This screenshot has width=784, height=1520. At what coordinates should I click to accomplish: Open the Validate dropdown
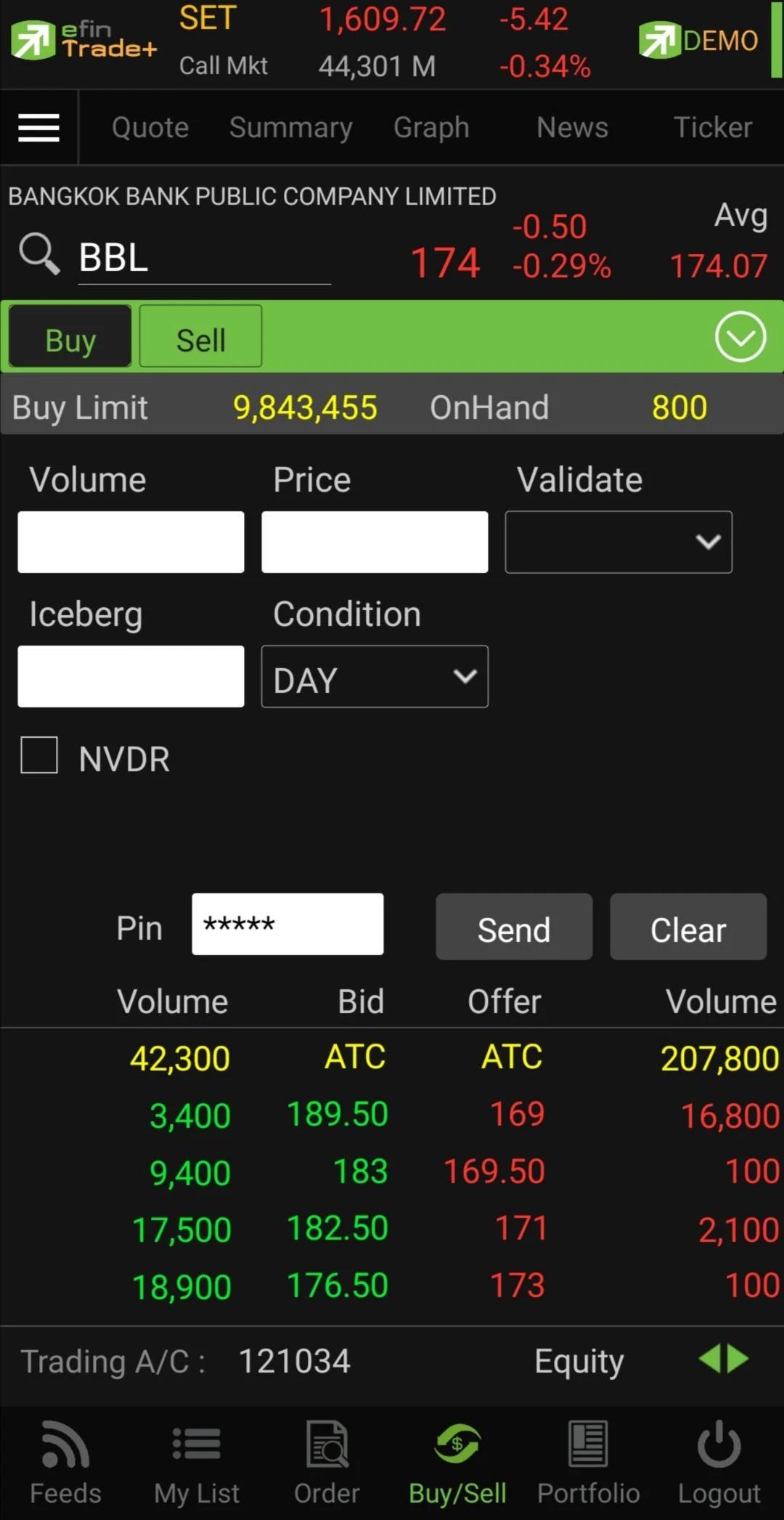pos(618,542)
